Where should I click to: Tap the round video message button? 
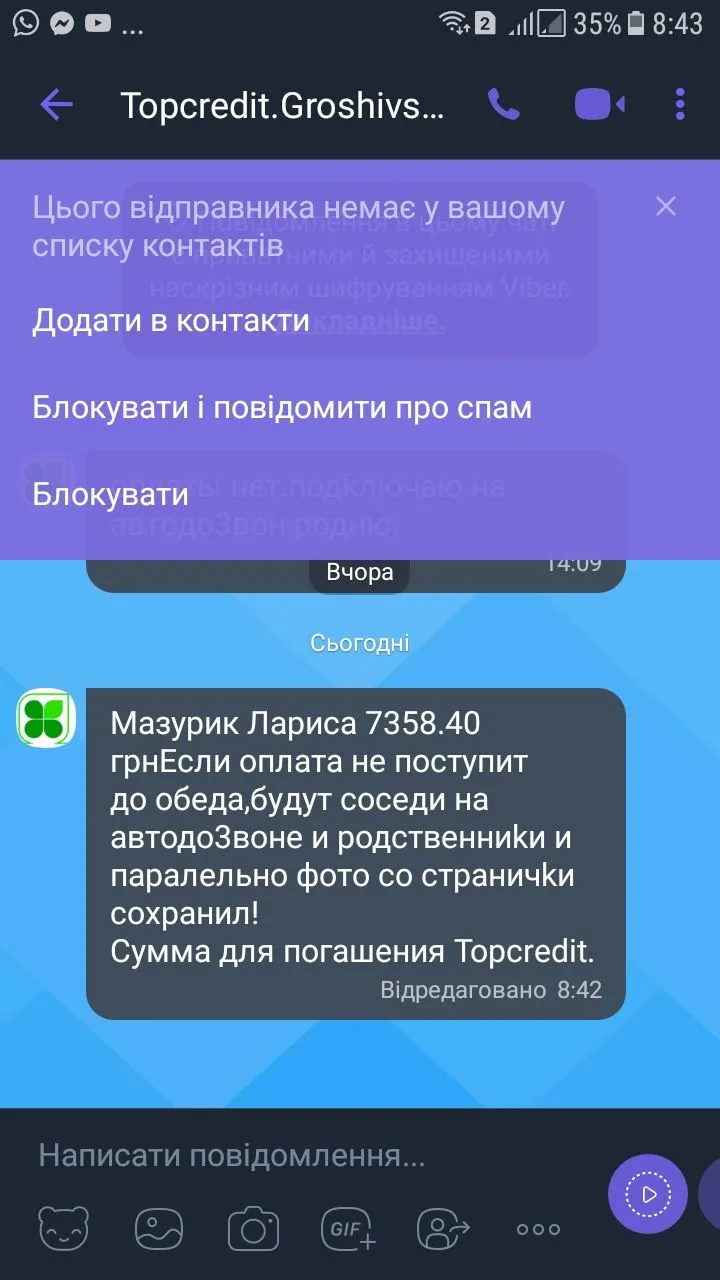[648, 1194]
